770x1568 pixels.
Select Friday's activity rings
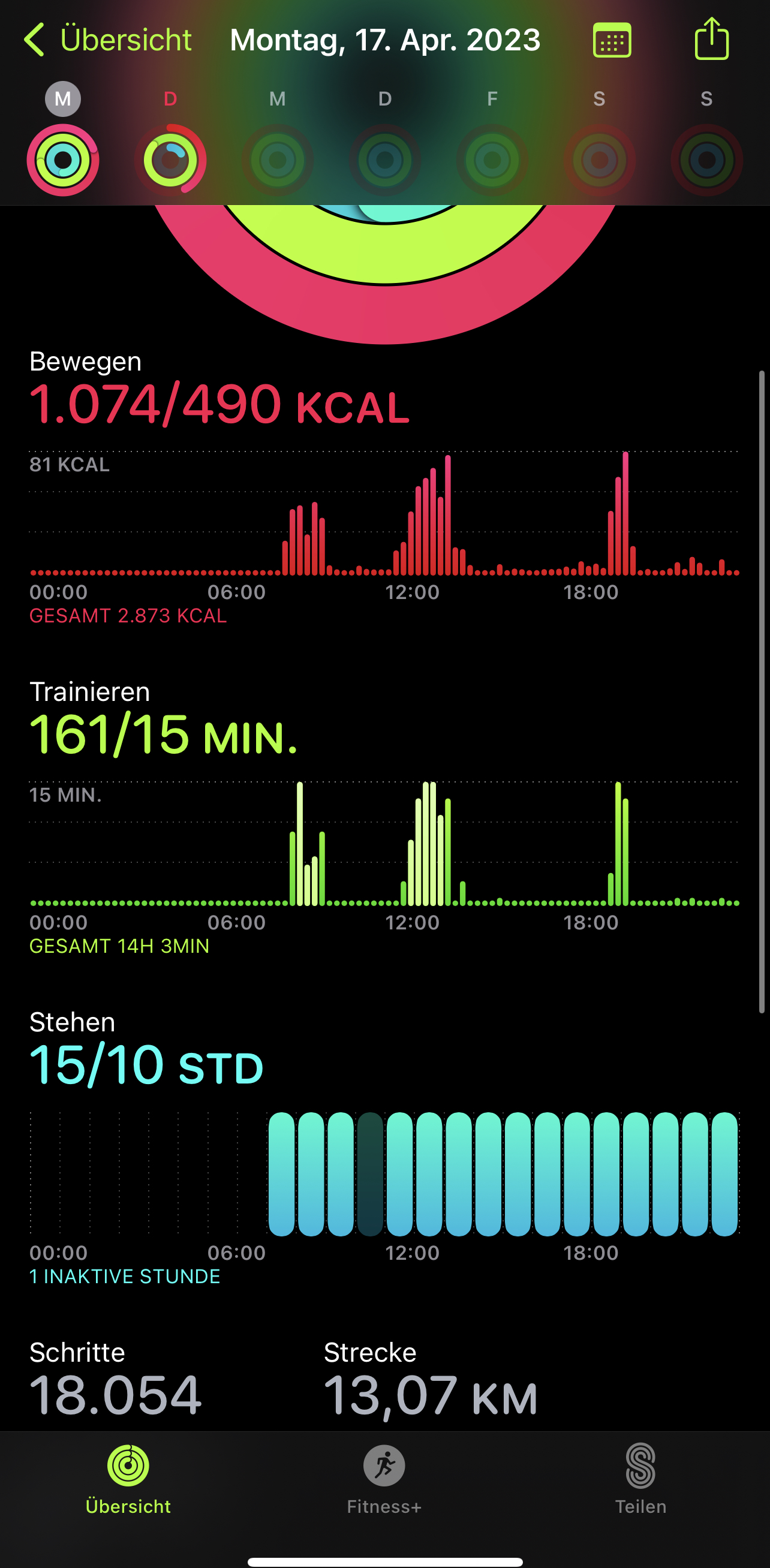(x=492, y=159)
